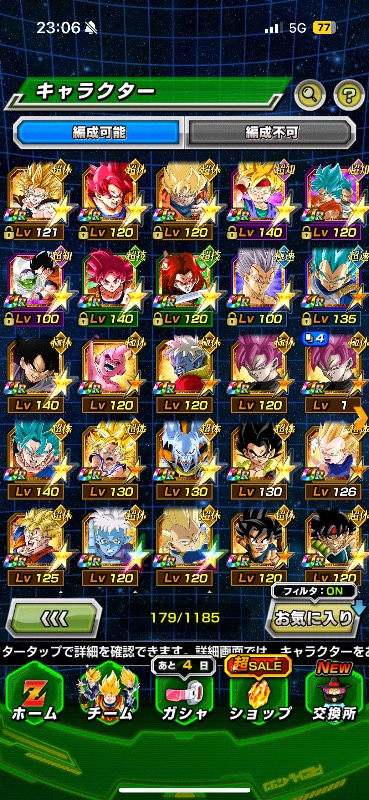Open the help question mark
Image resolution: width=369 pixels, height=800 pixels.
tap(349, 94)
